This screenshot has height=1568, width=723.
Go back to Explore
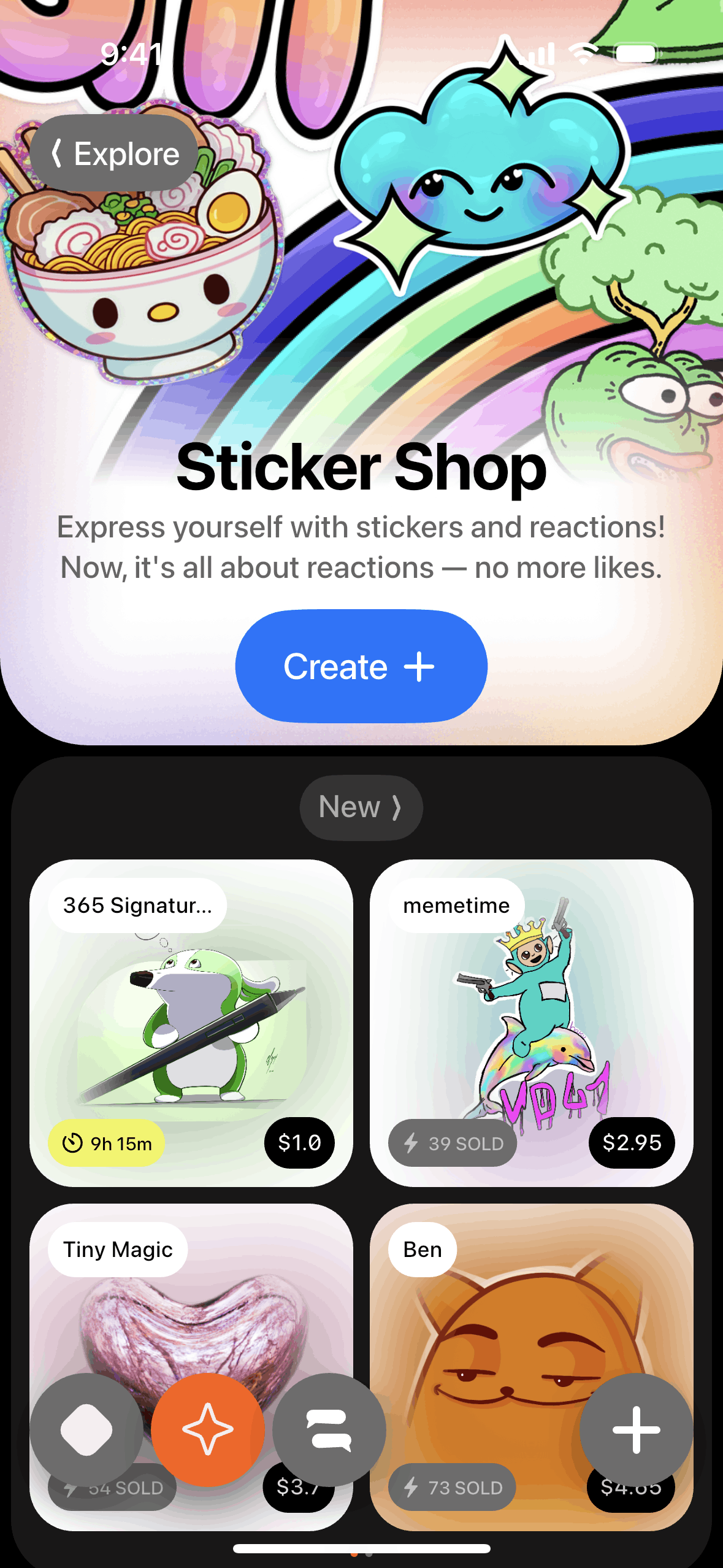(x=114, y=153)
